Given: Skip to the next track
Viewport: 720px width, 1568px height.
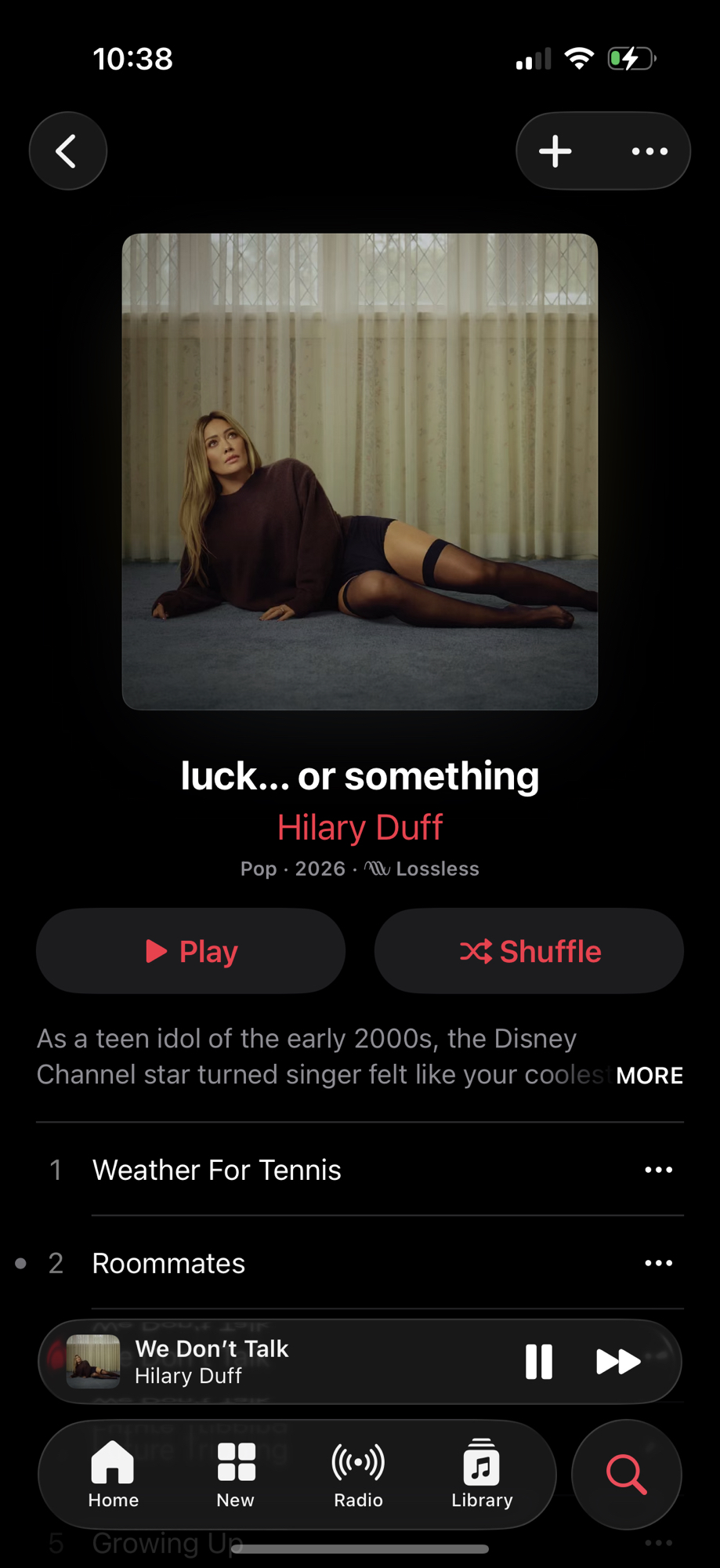Looking at the screenshot, I should (618, 1362).
